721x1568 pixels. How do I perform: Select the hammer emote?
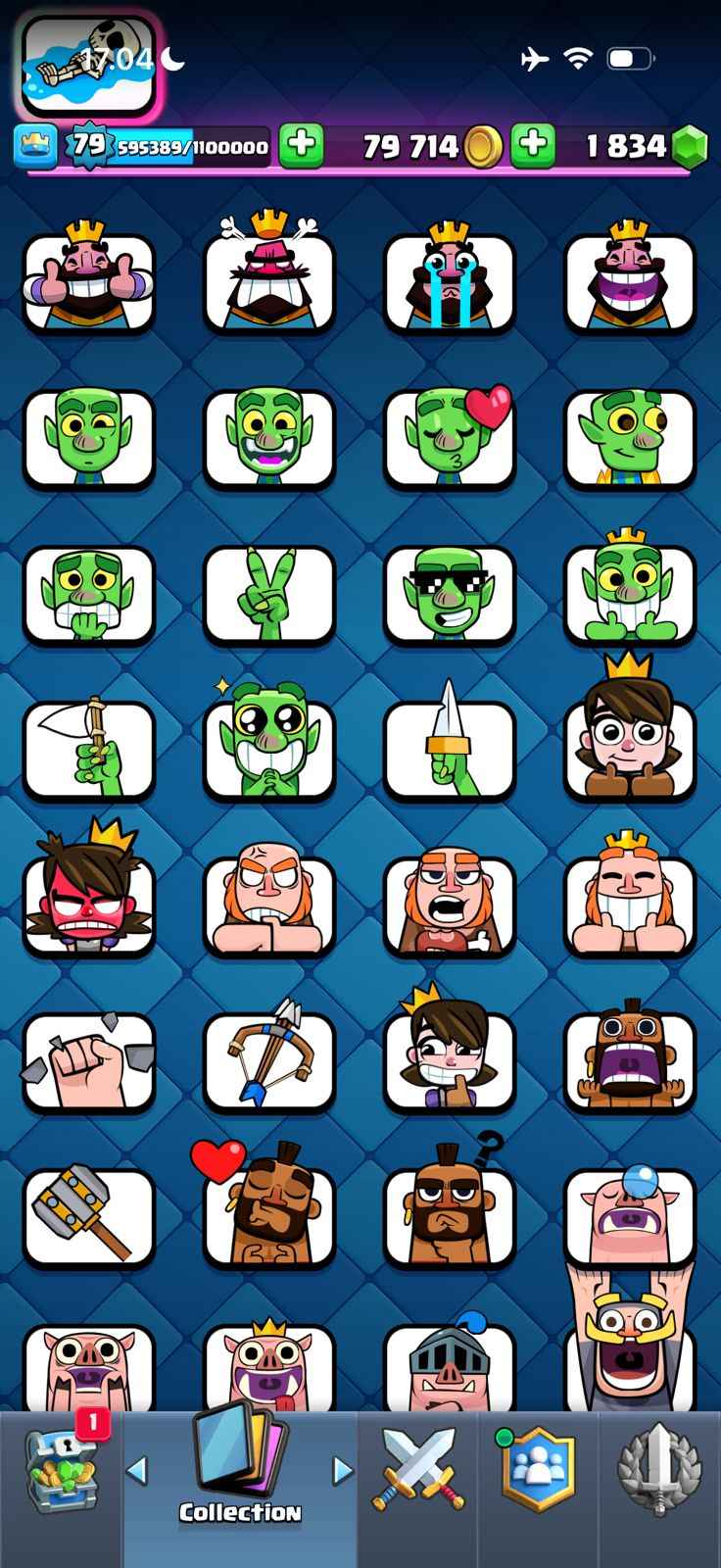pyautogui.click(x=89, y=1216)
